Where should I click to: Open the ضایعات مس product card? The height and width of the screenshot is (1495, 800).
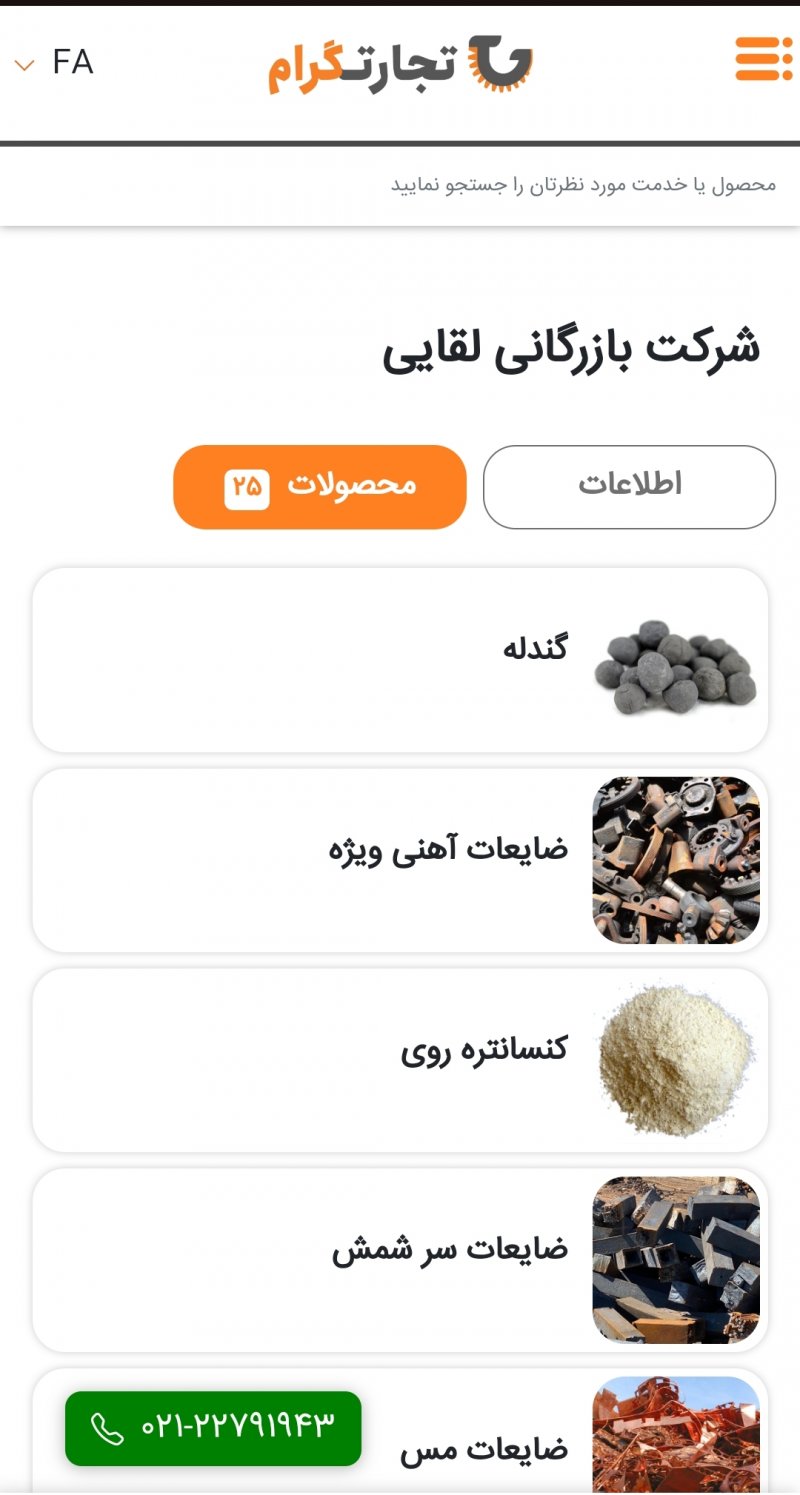(x=560, y=1440)
